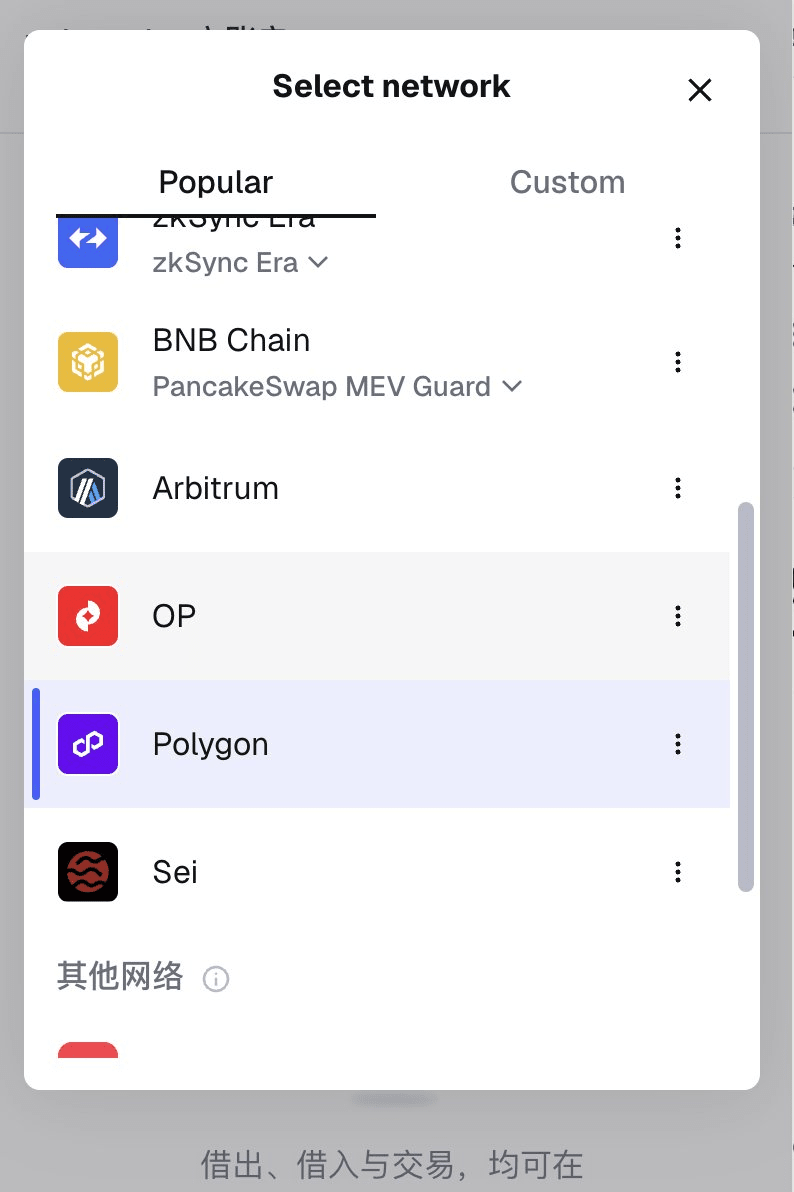794x1192 pixels.
Task: Open more options for OP
Action: click(678, 616)
